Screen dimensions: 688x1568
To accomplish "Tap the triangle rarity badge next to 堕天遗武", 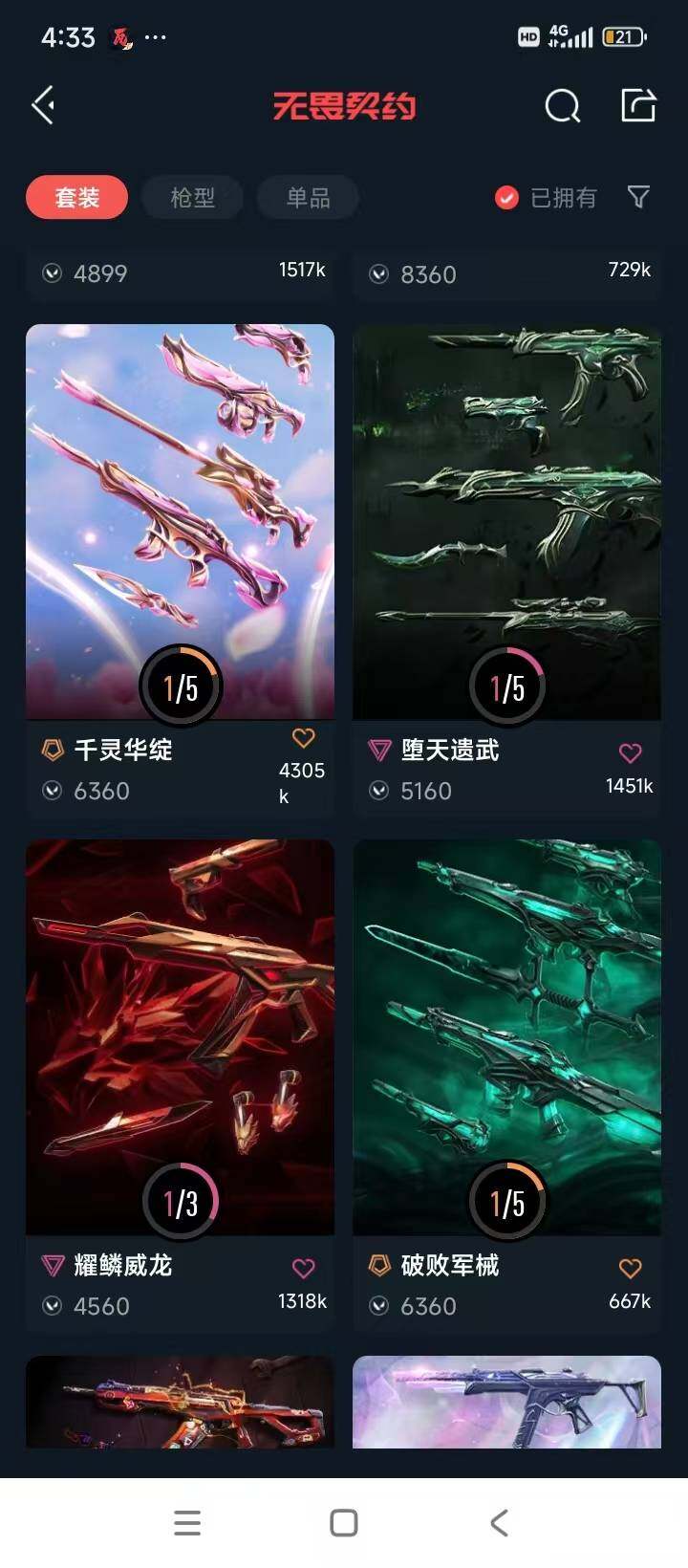I will click(x=380, y=751).
